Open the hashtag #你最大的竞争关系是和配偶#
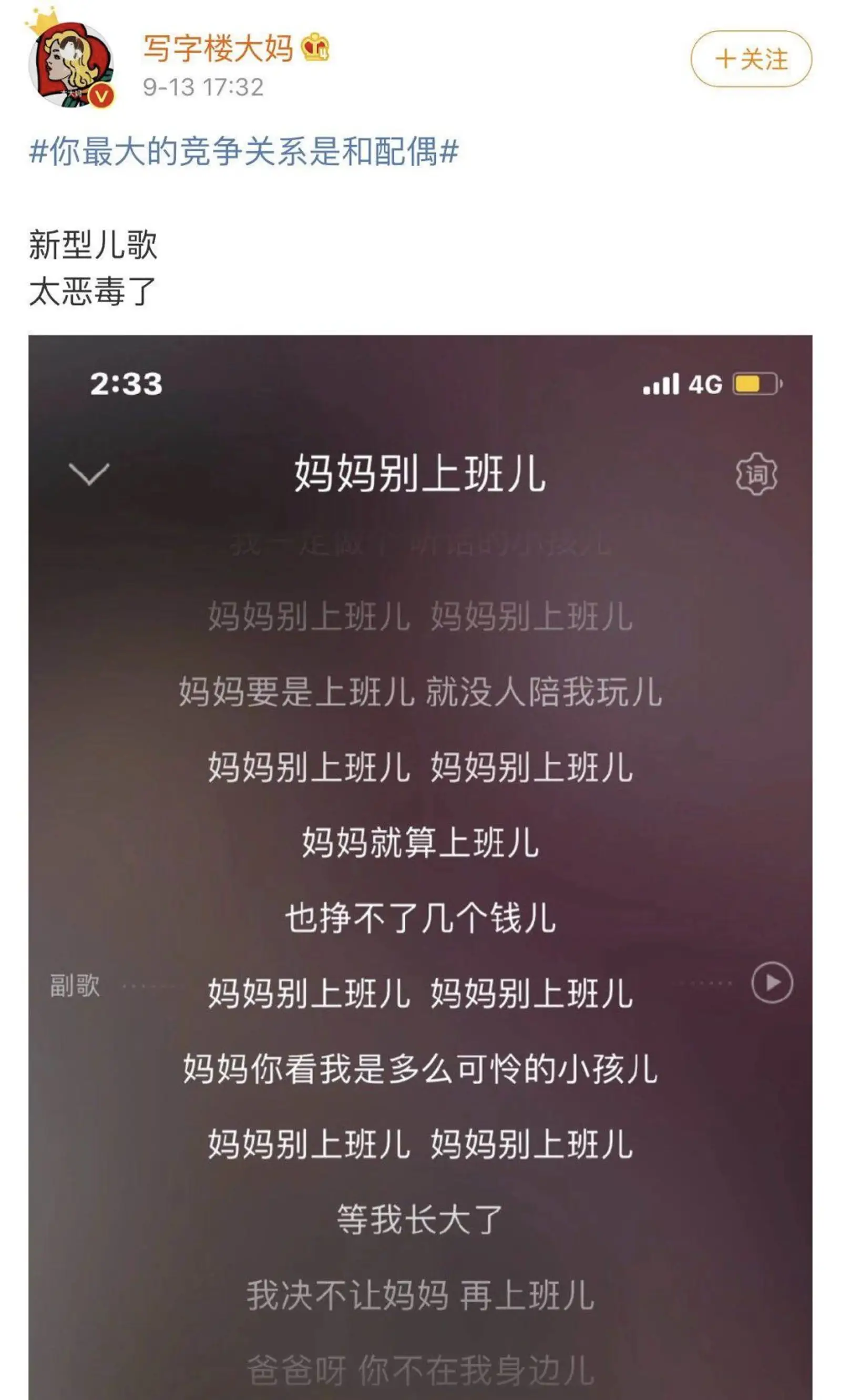The height and width of the screenshot is (1400, 841). click(x=244, y=152)
